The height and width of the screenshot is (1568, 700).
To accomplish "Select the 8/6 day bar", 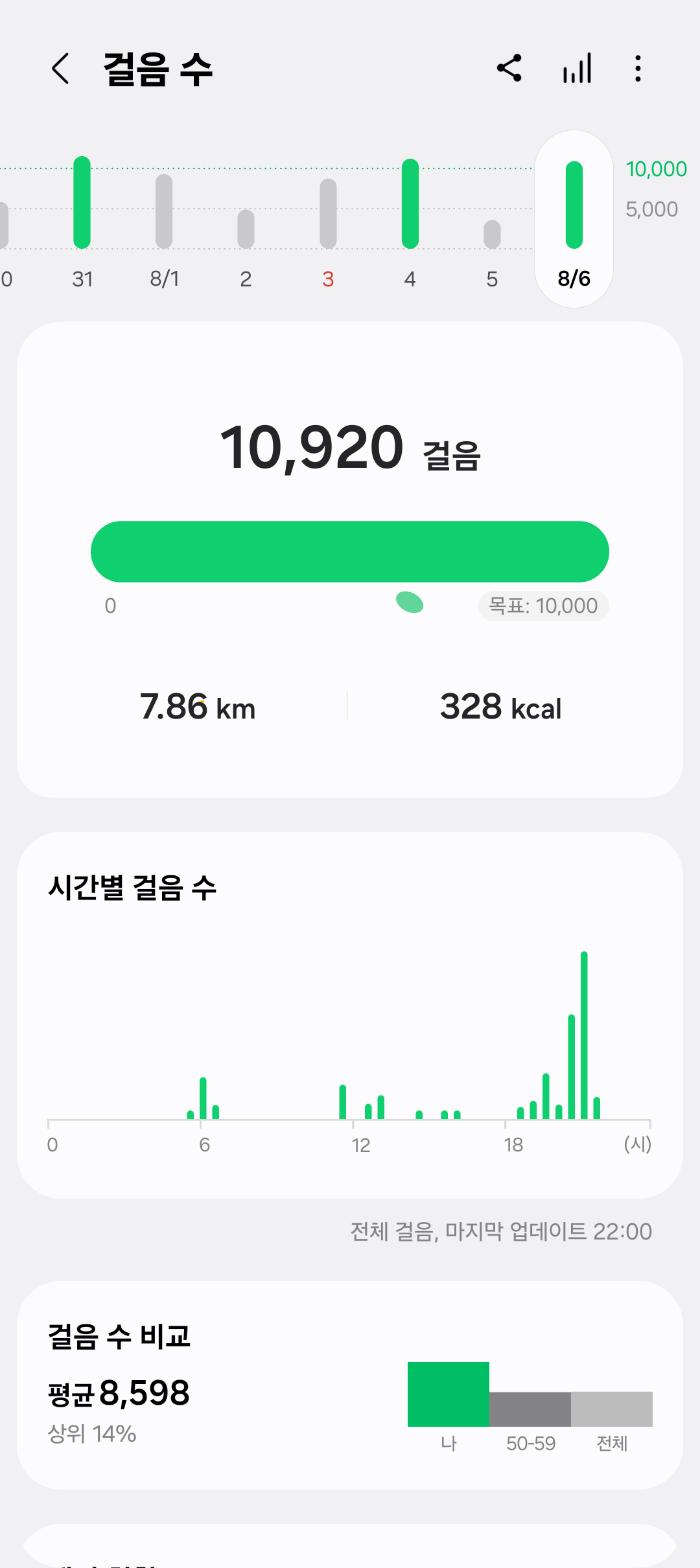I will (x=574, y=220).
